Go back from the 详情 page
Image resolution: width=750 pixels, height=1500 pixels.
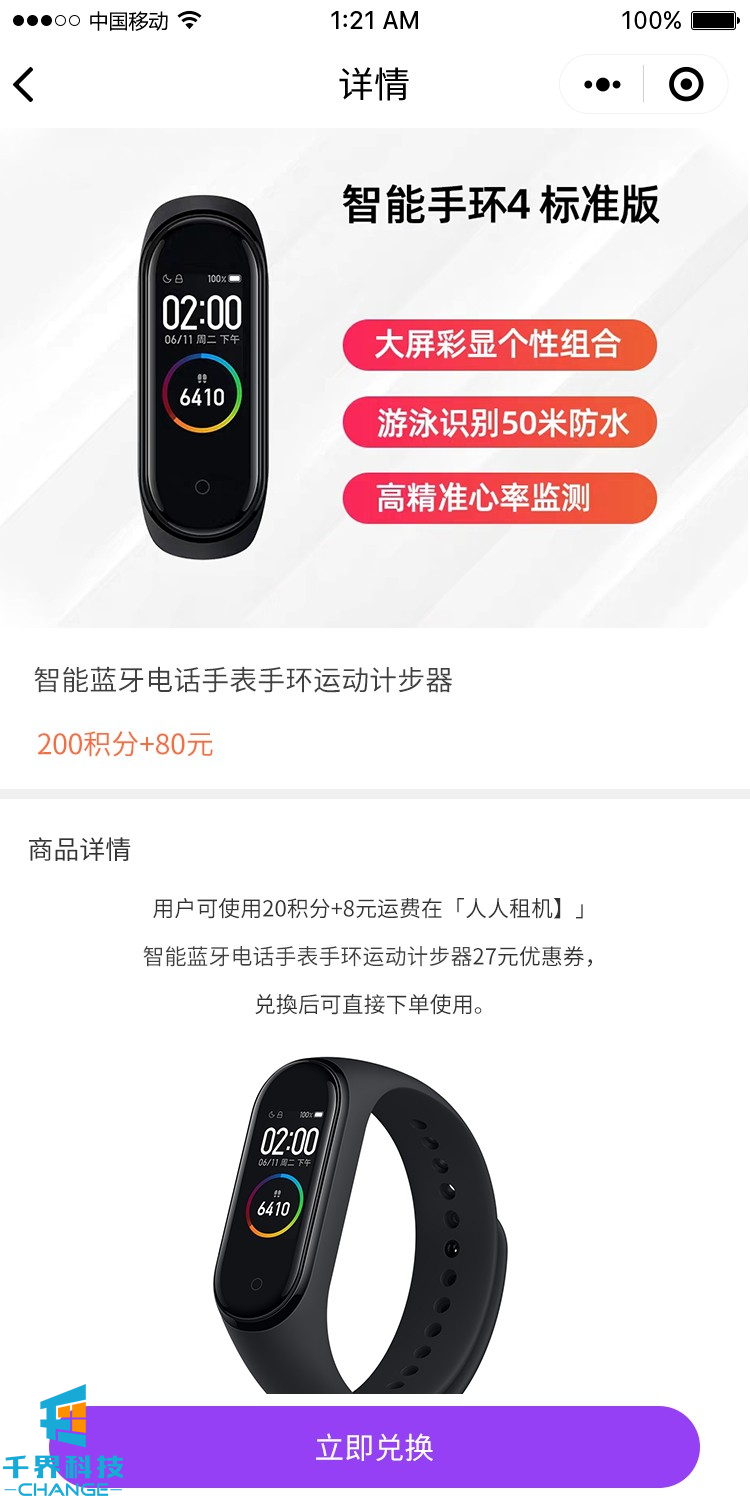[25, 85]
